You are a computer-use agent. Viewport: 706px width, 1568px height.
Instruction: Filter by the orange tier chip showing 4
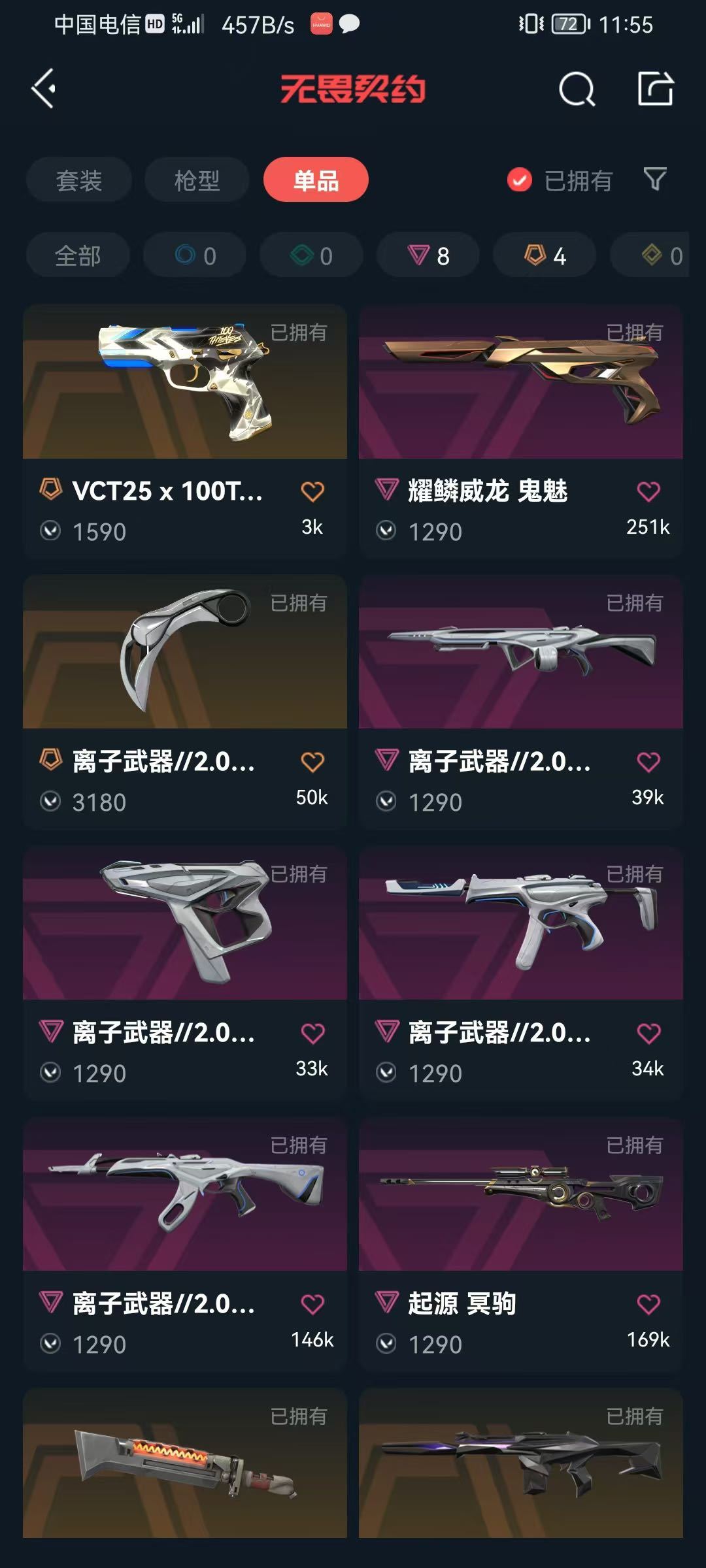point(545,255)
